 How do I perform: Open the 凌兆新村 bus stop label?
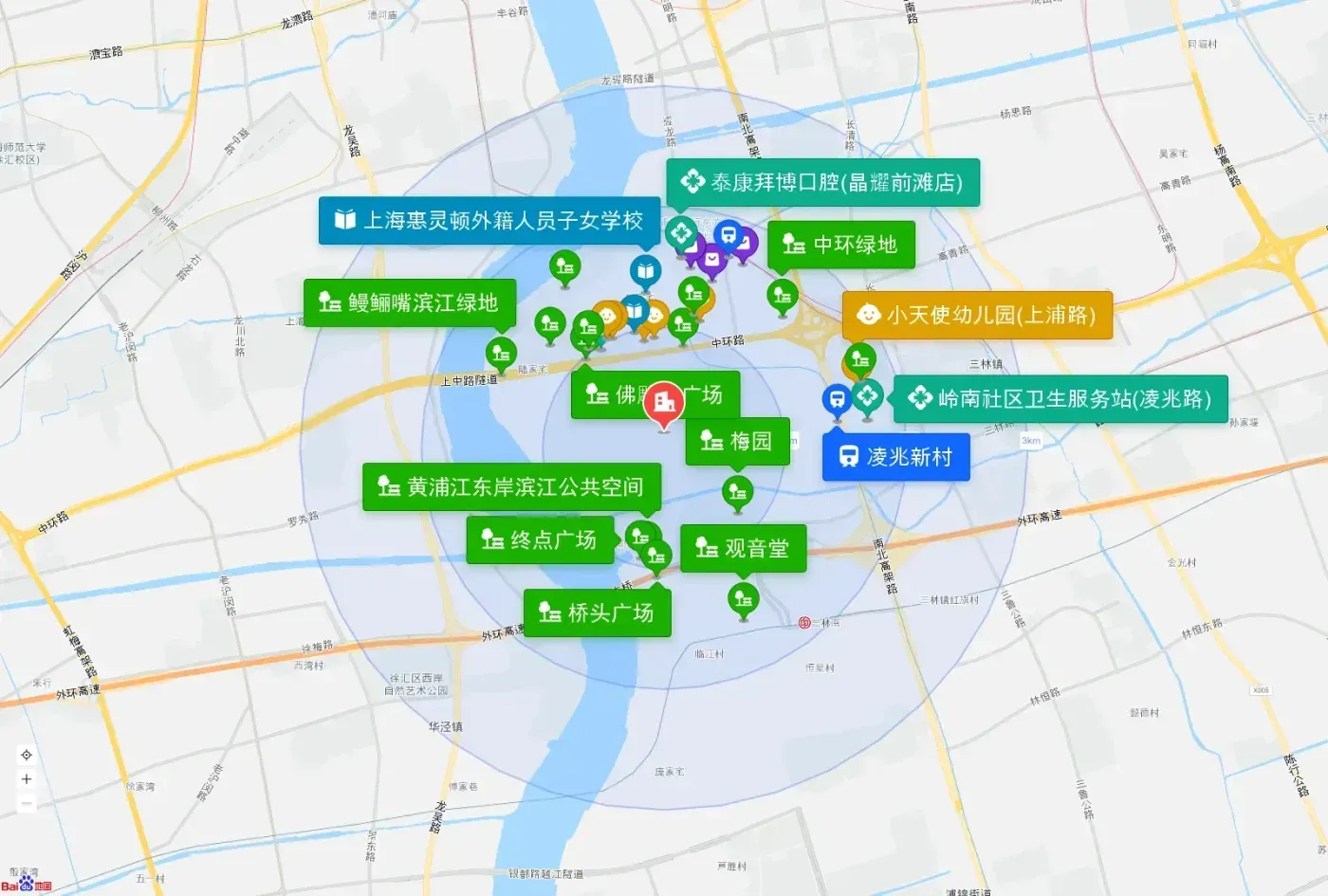coord(896,457)
